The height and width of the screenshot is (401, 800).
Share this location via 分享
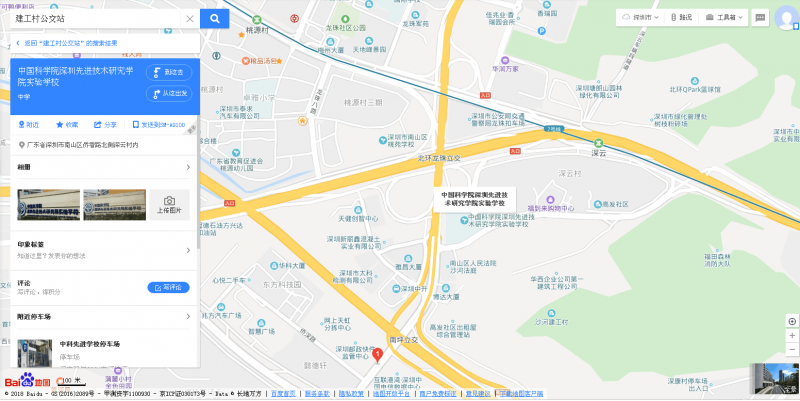[105, 124]
